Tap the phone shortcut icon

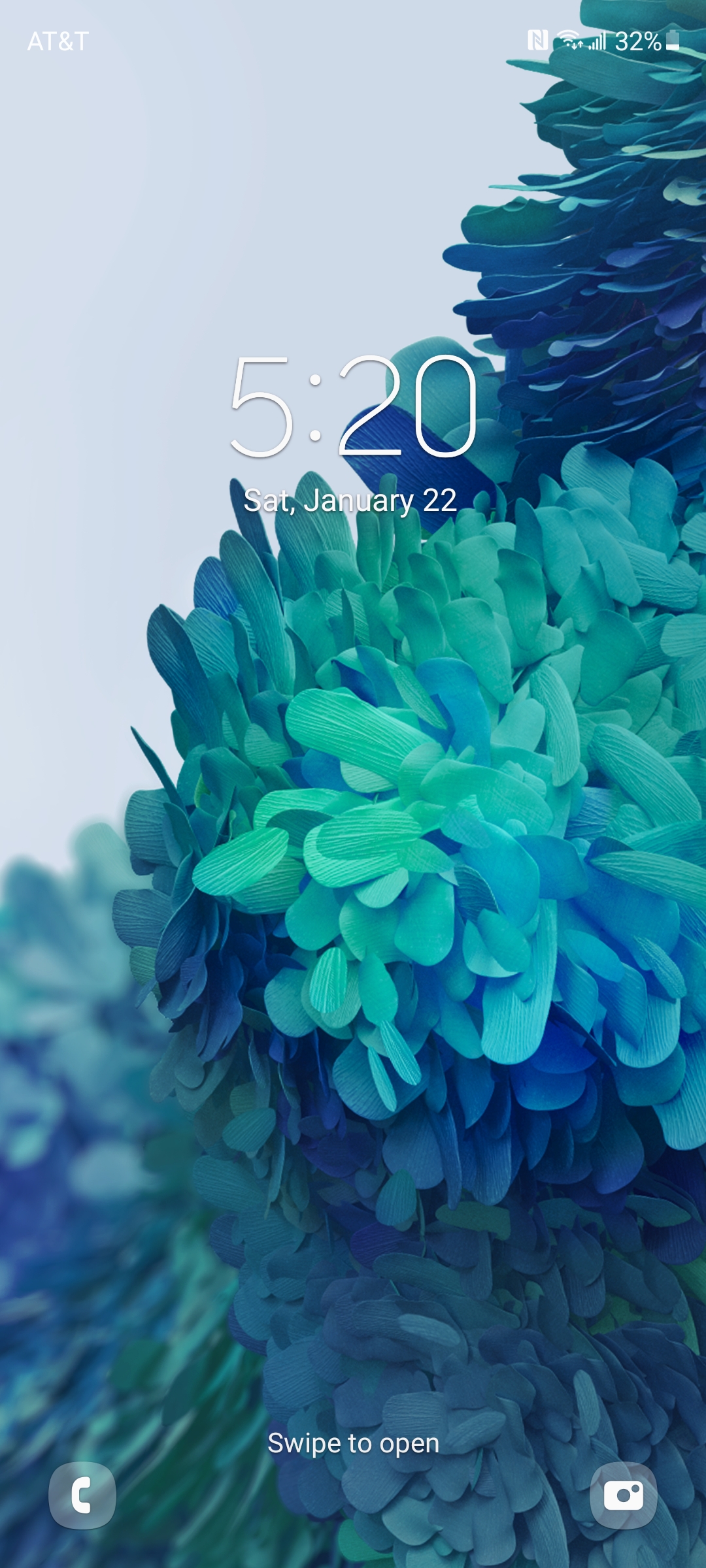click(82, 1495)
